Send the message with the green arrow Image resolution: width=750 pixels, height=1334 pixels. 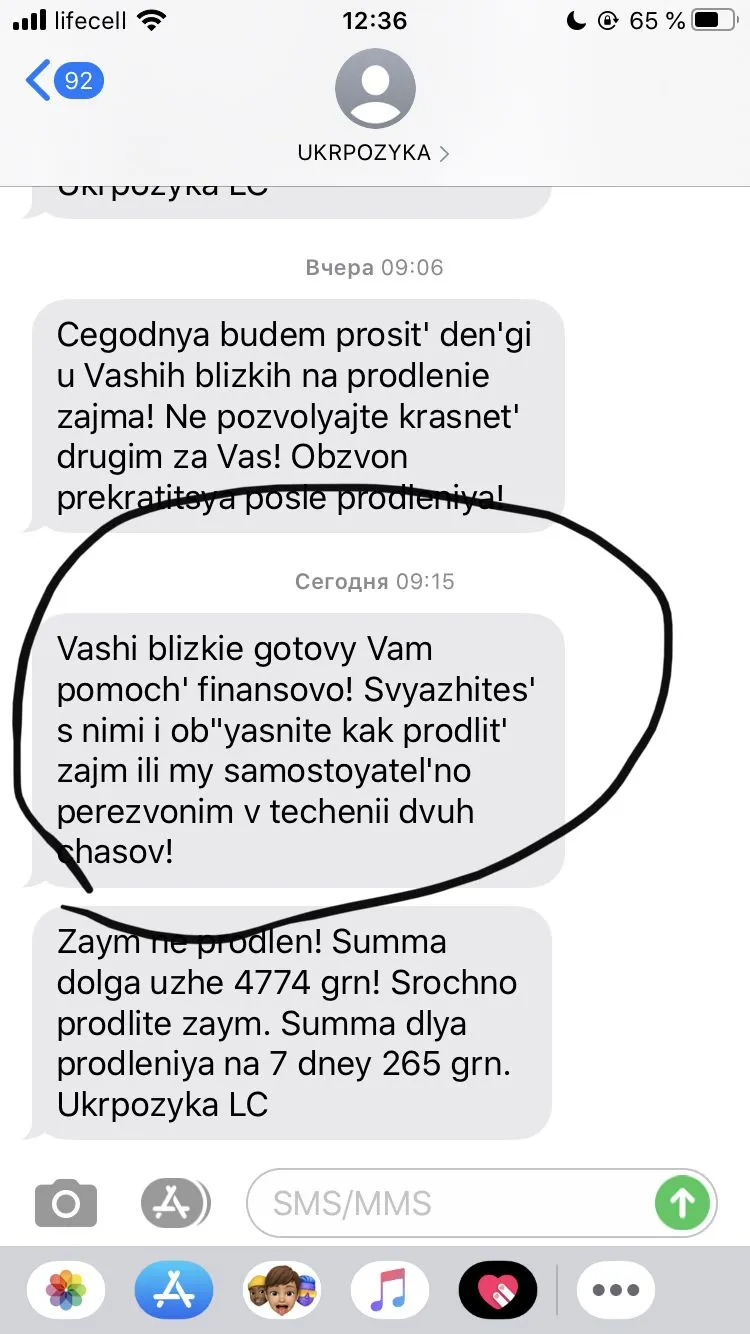682,1203
